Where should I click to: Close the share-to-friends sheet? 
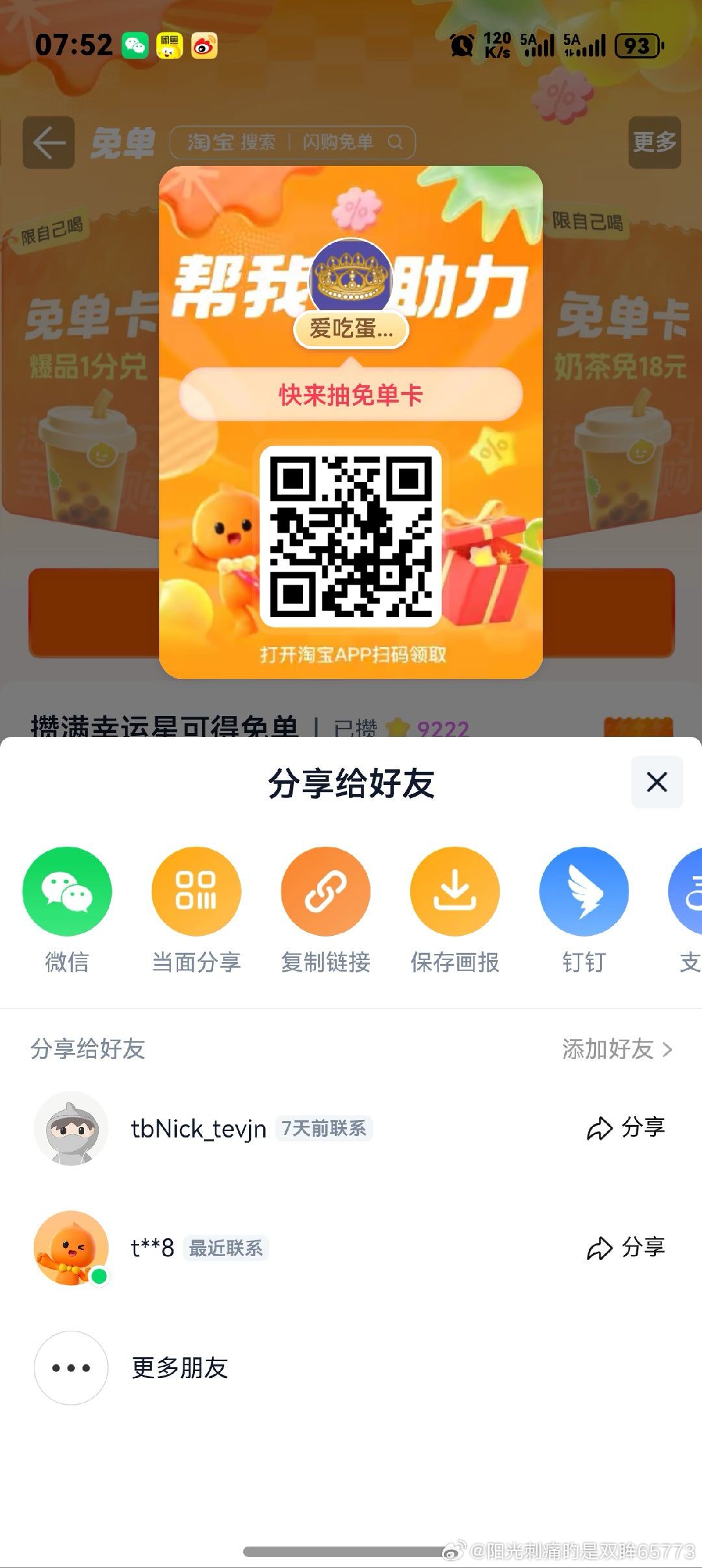[x=656, y=782]
